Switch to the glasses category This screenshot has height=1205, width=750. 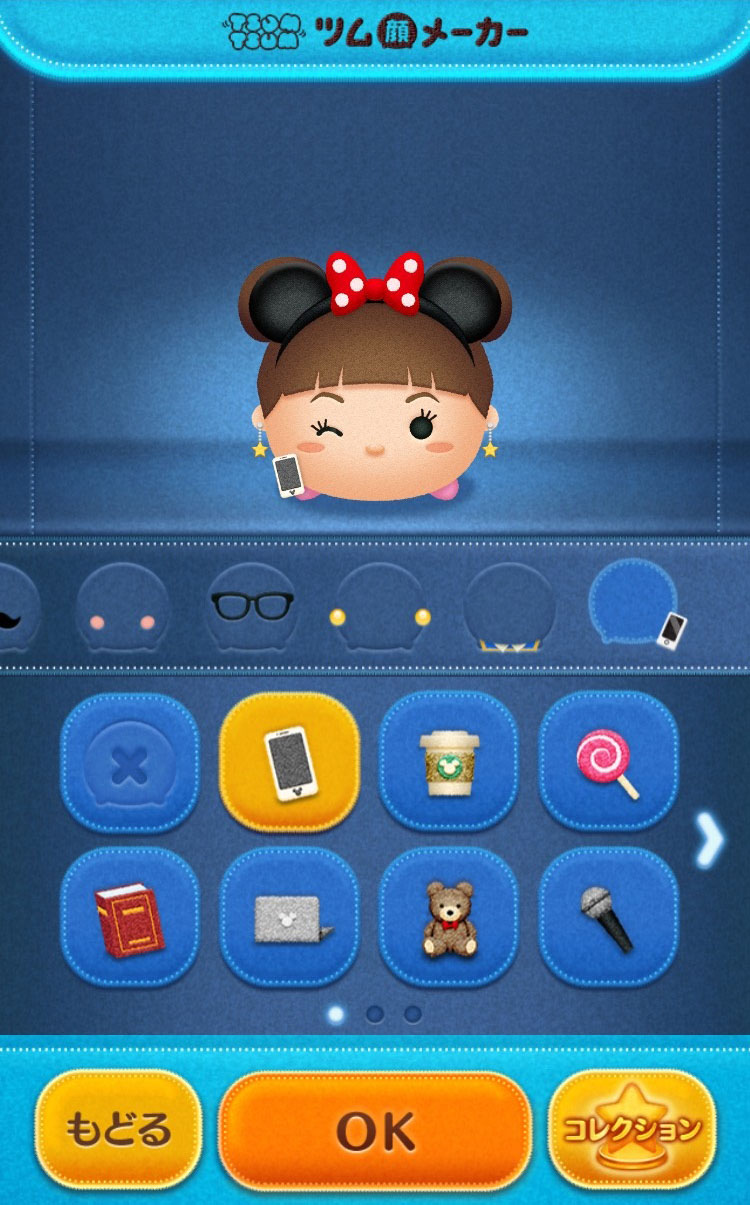252,607
